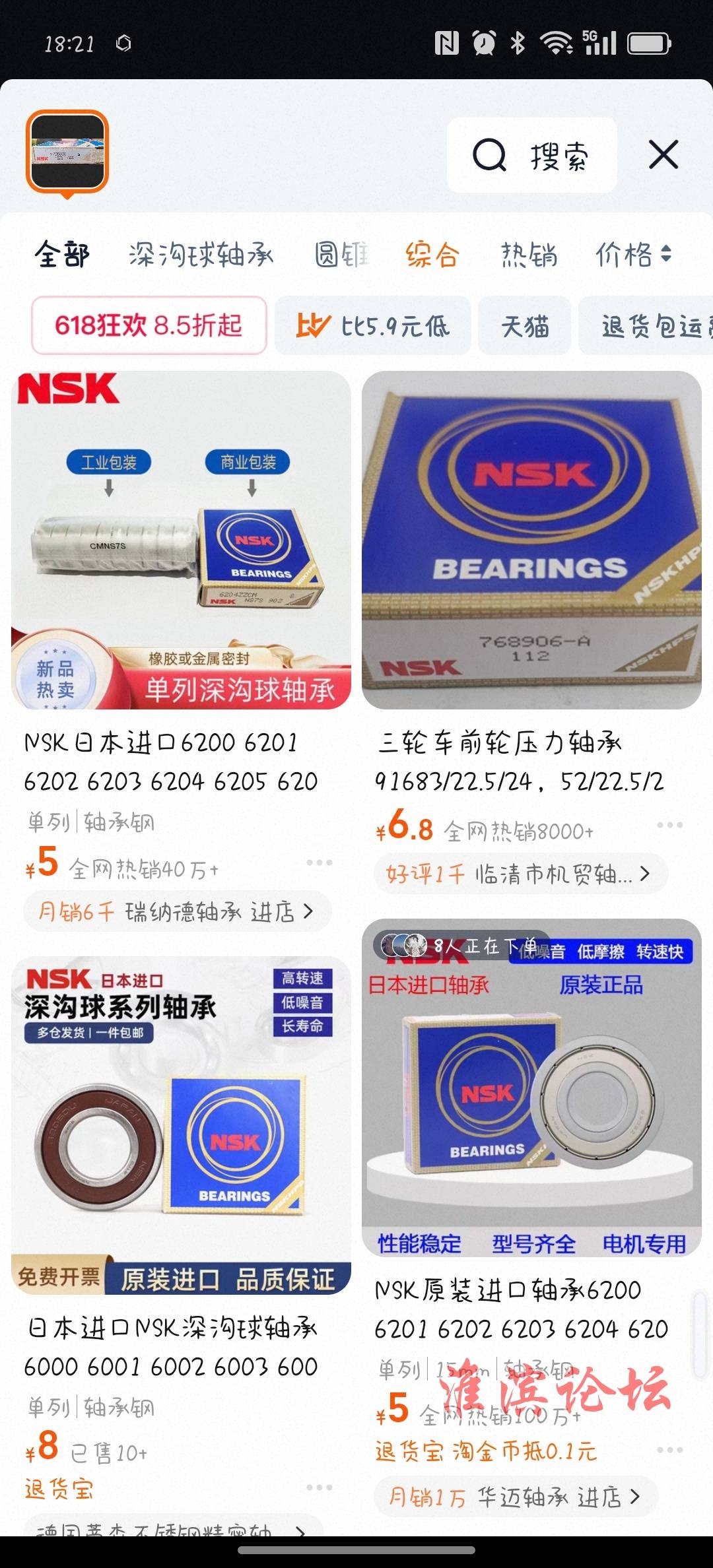
Task: Enter the 瑞纳德轴承 store
Action: [177, 912]
